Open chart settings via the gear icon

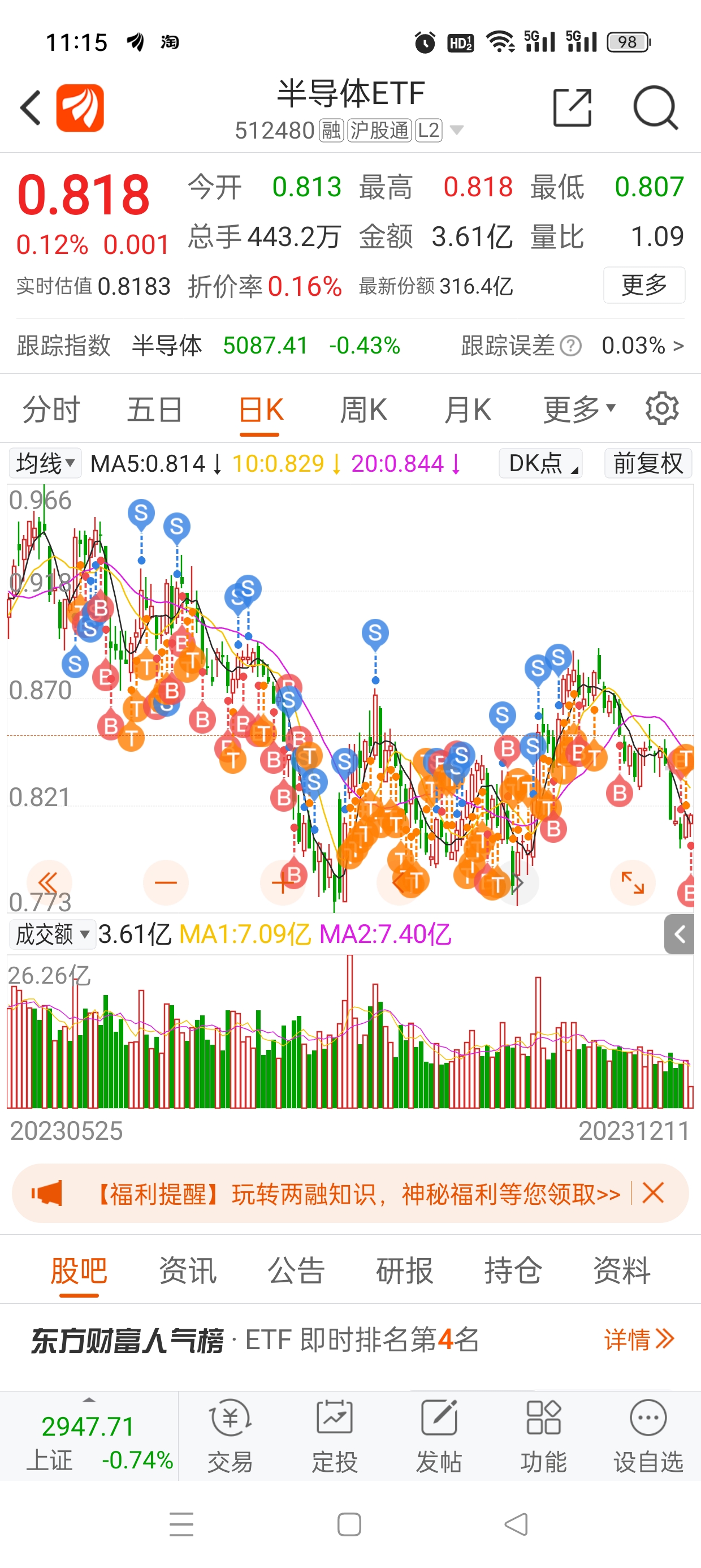(x=663, y=408)
